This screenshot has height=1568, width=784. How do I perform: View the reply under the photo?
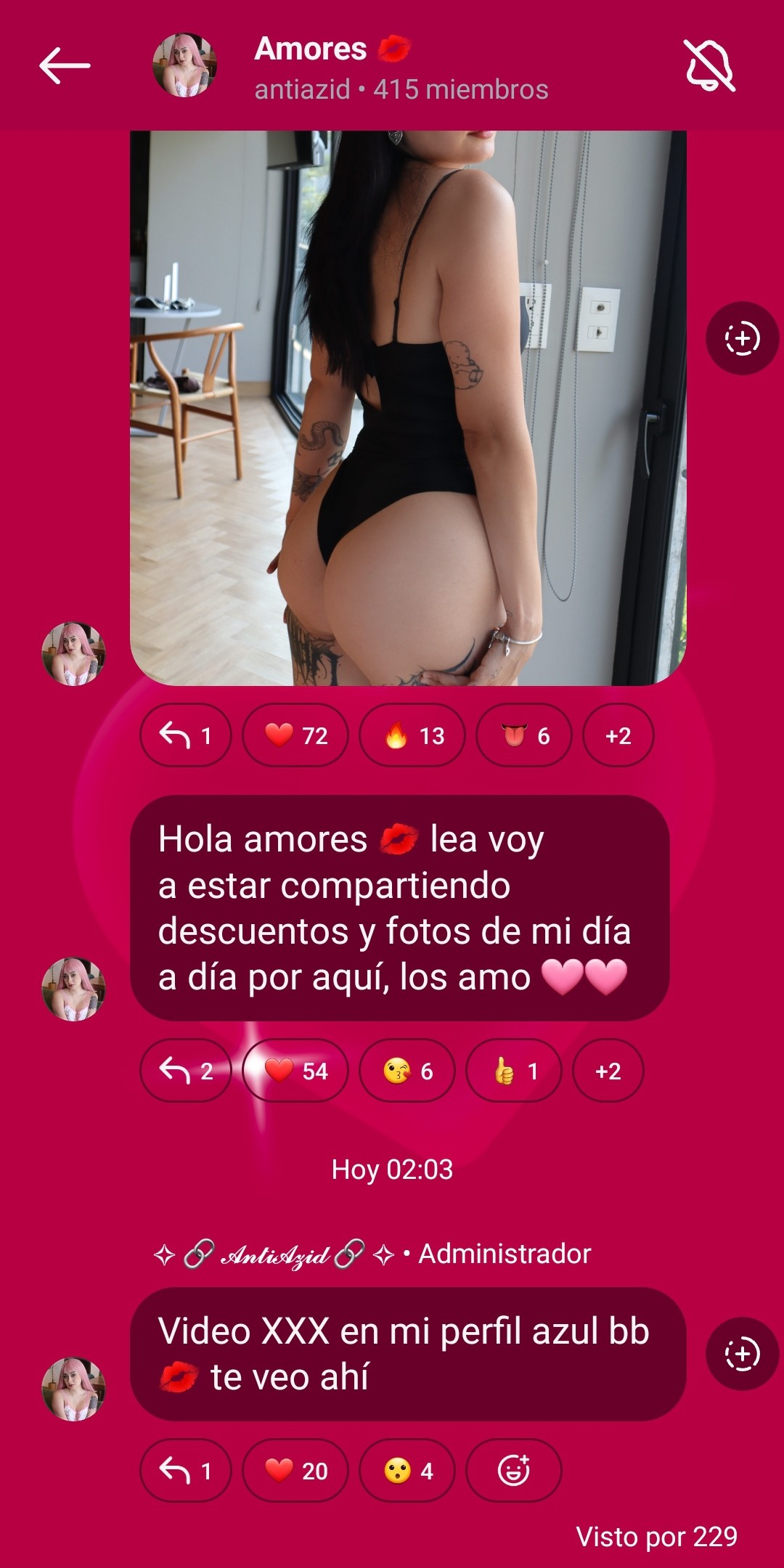tap(186, 735)
